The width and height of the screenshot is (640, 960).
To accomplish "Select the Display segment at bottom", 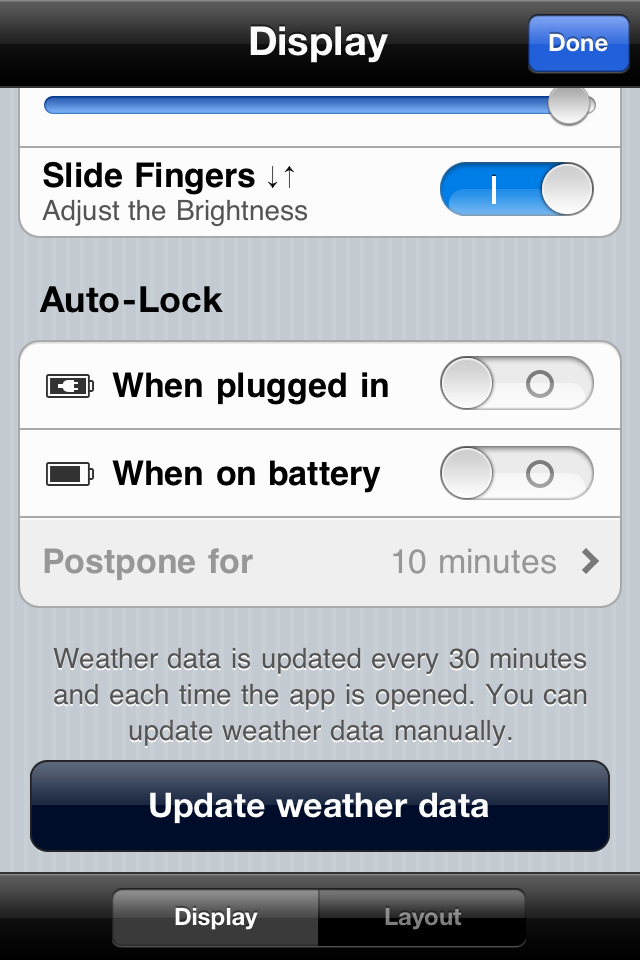I will coord(216,917).
